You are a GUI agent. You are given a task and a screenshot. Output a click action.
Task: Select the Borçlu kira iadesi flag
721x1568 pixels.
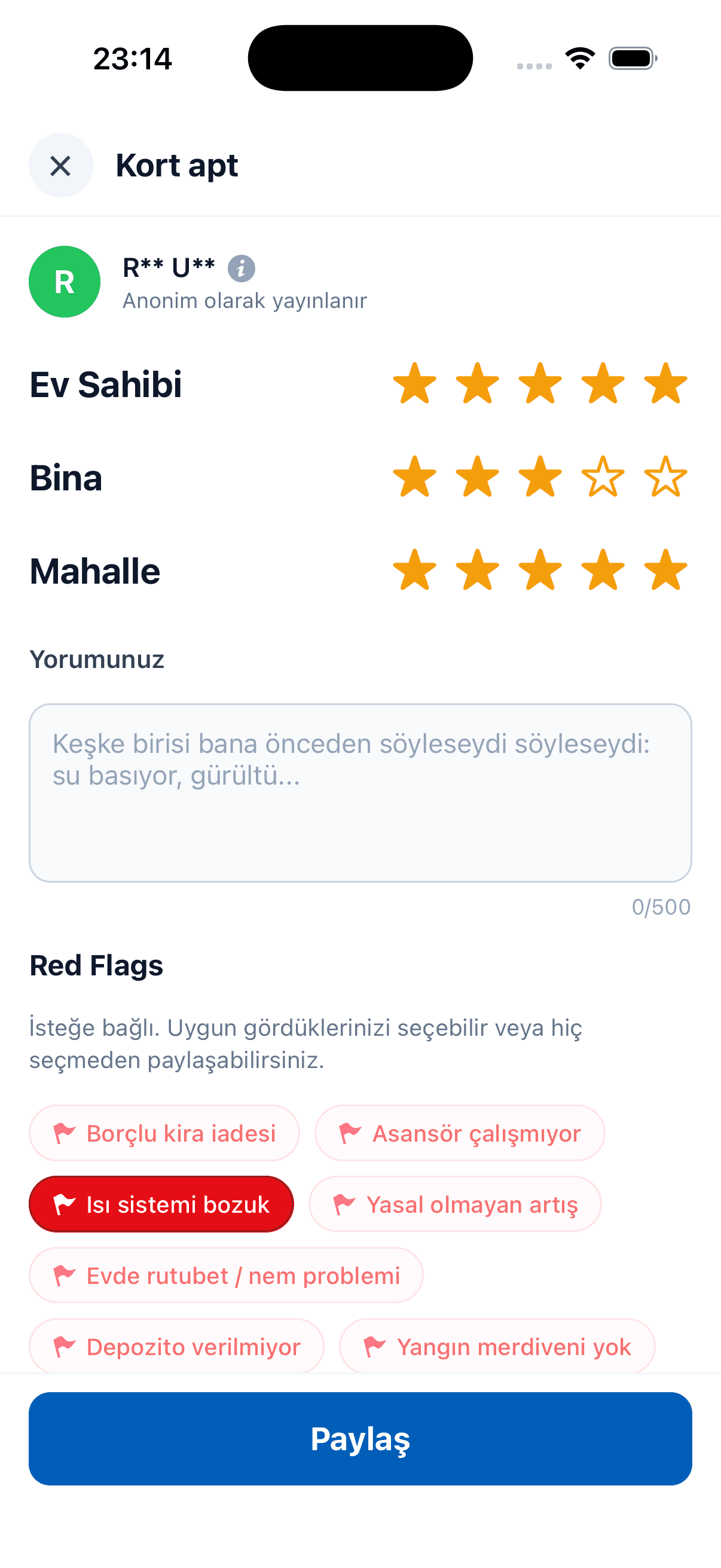pos(164,1133)
